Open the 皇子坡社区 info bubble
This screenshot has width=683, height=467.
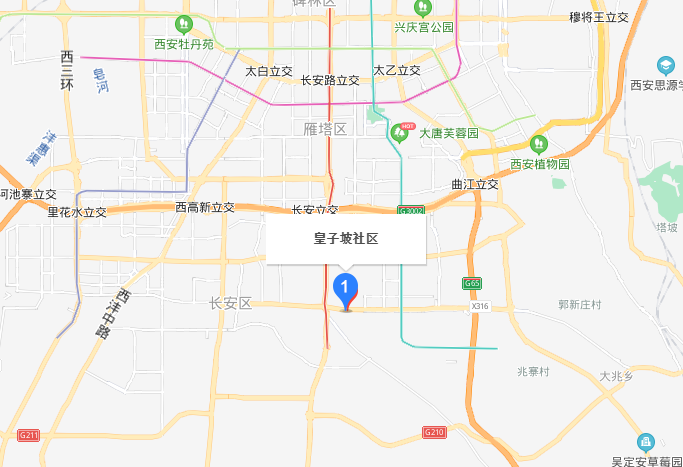pyautogui.click(x=346, y=240)
